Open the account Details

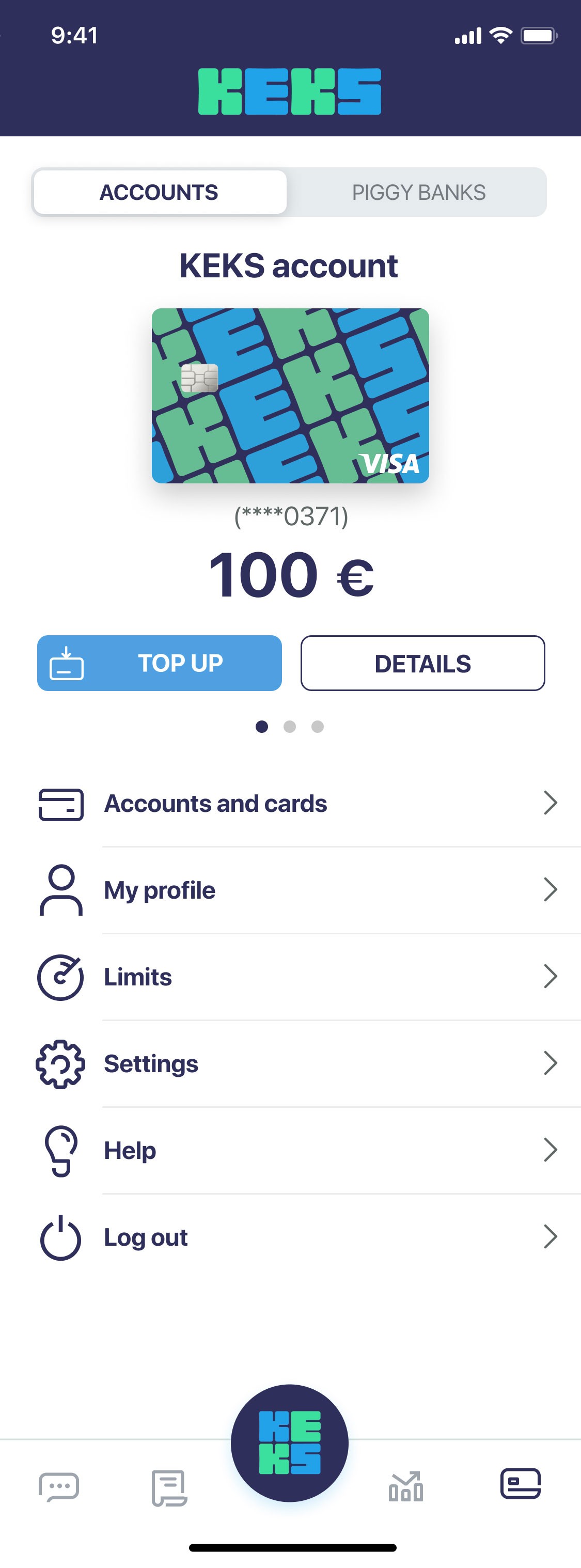[422, 663]
